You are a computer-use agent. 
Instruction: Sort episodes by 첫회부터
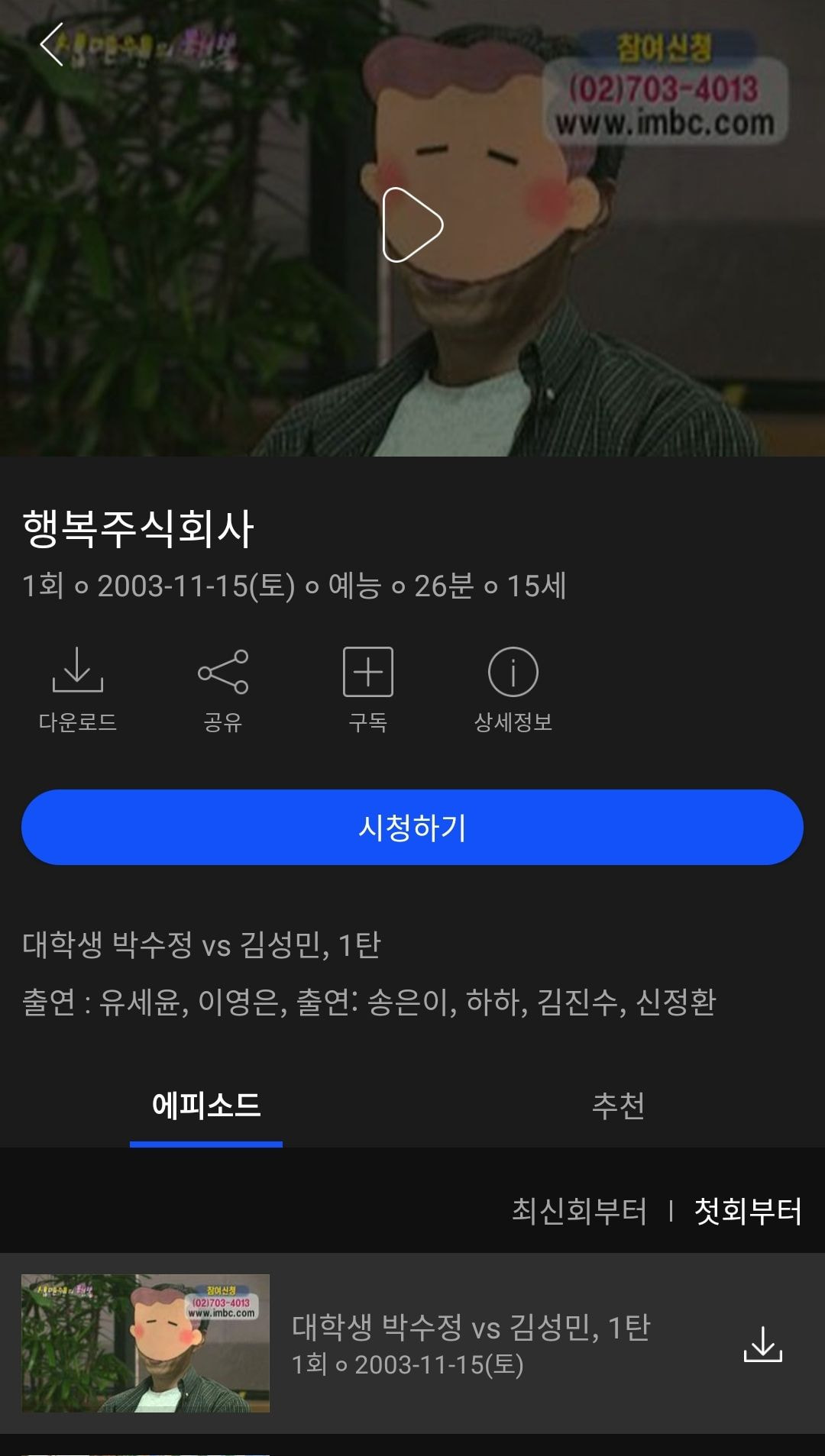coord(748,1211)
